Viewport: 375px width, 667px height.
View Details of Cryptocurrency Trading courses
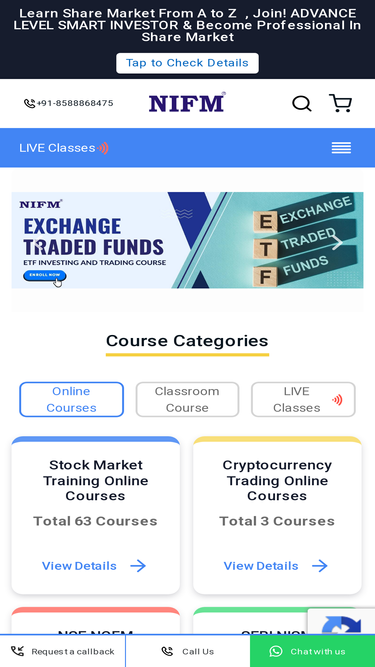point(276,566)
